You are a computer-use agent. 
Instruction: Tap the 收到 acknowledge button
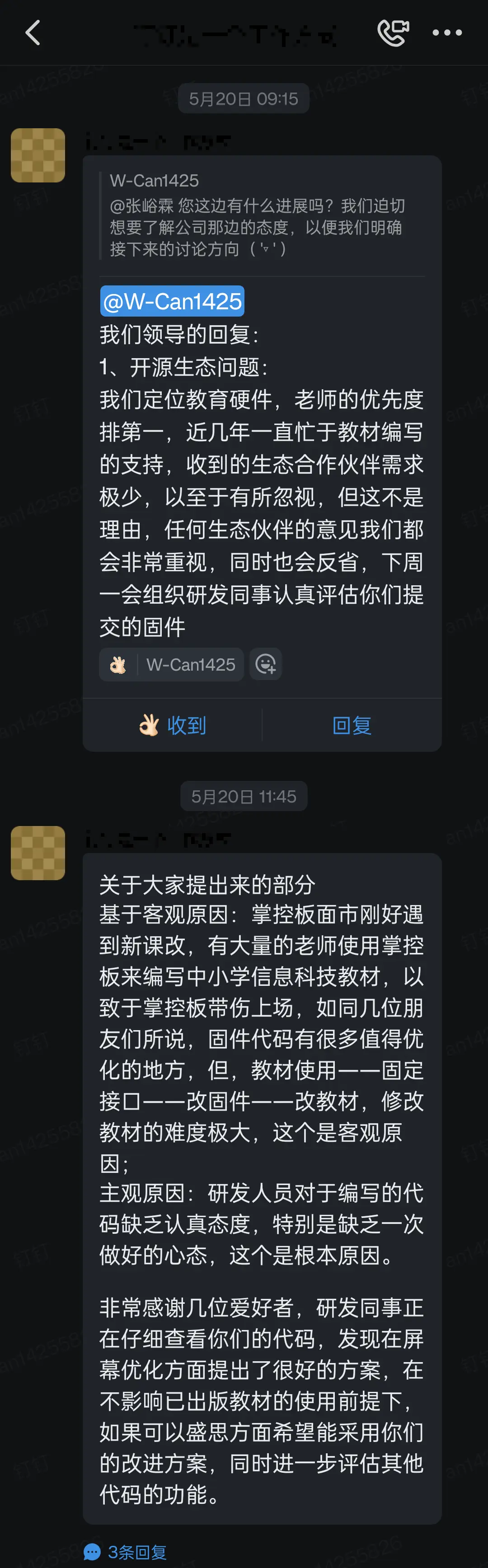tap(173, 725)
